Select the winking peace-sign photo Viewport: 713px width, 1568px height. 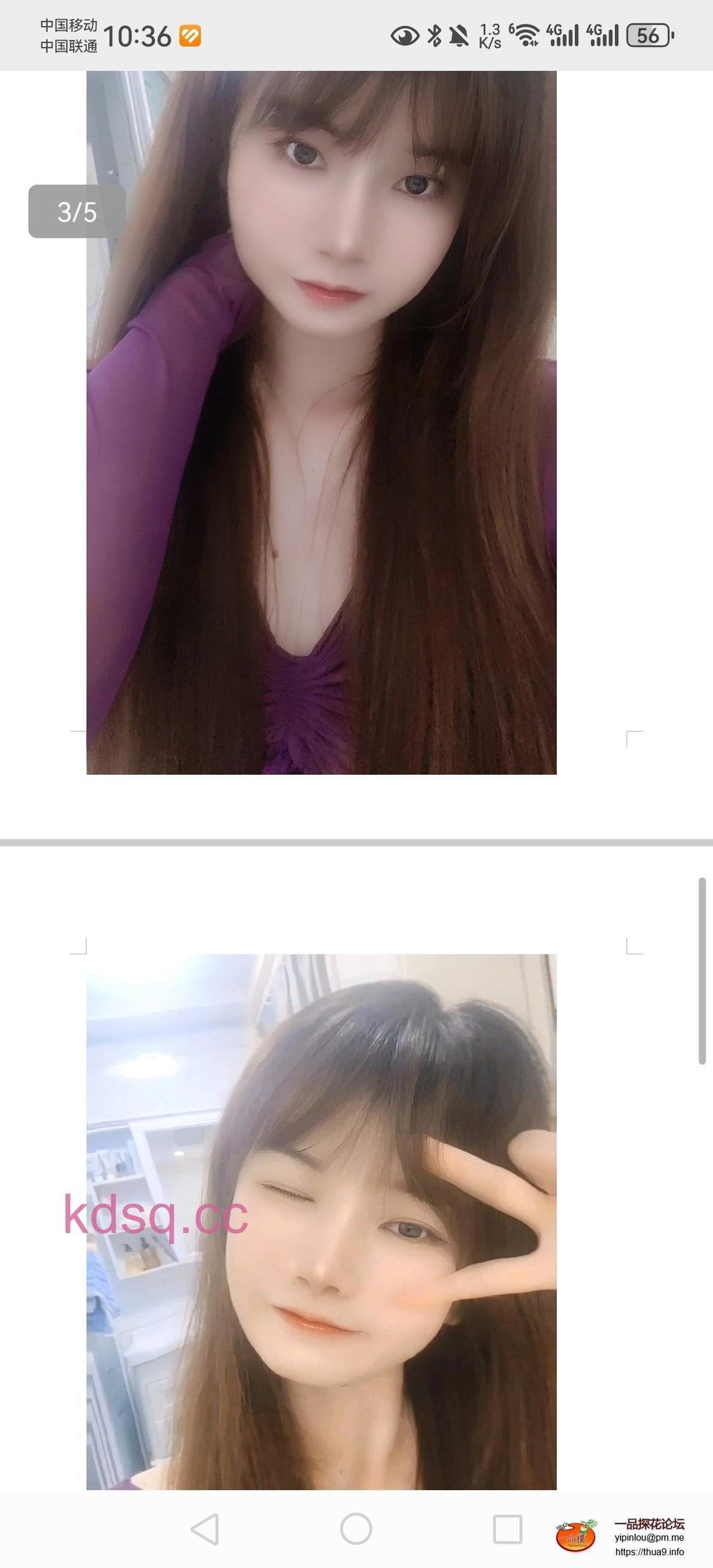click(x=321, y=1221)
